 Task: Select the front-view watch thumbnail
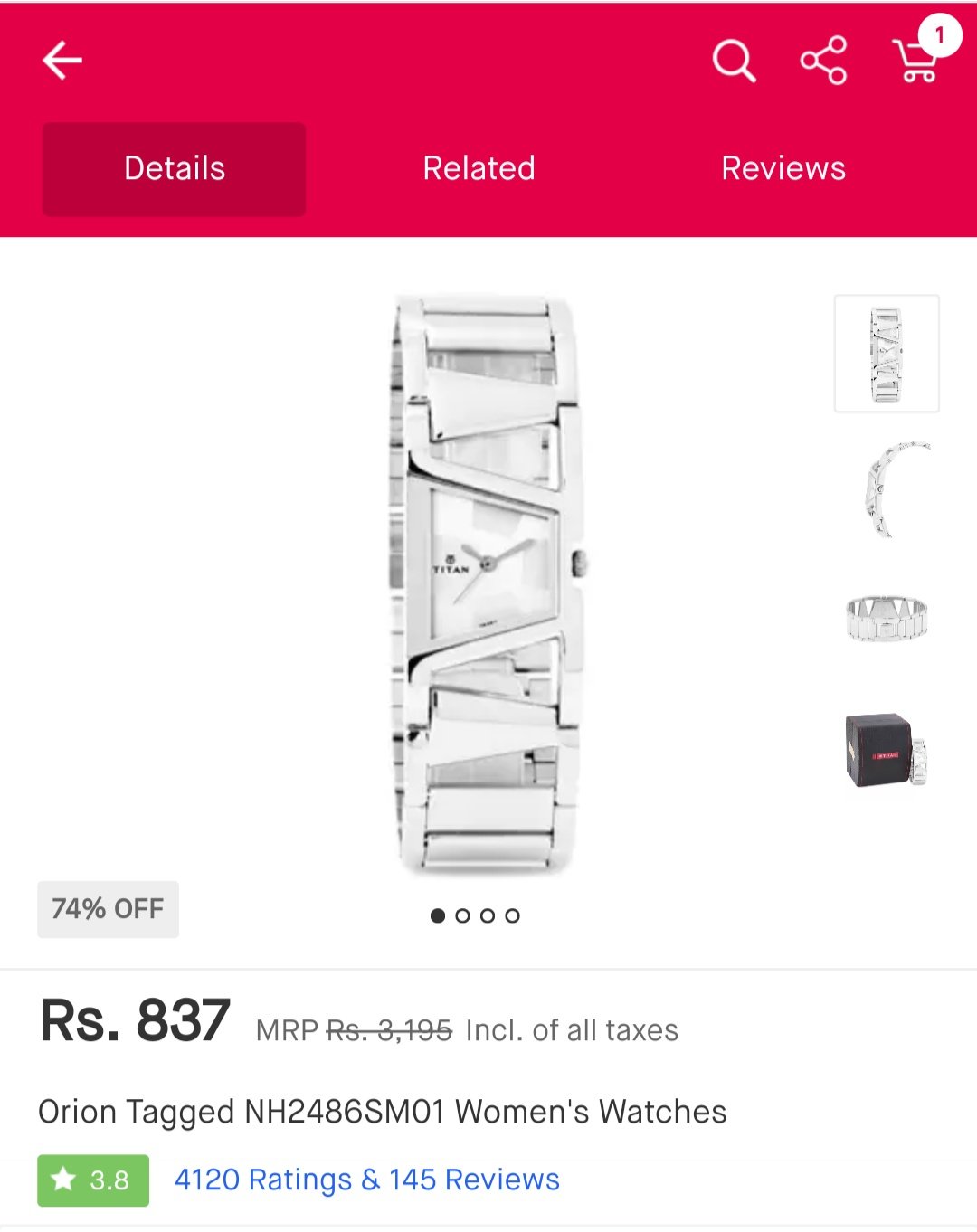click(x=886, y=354)
